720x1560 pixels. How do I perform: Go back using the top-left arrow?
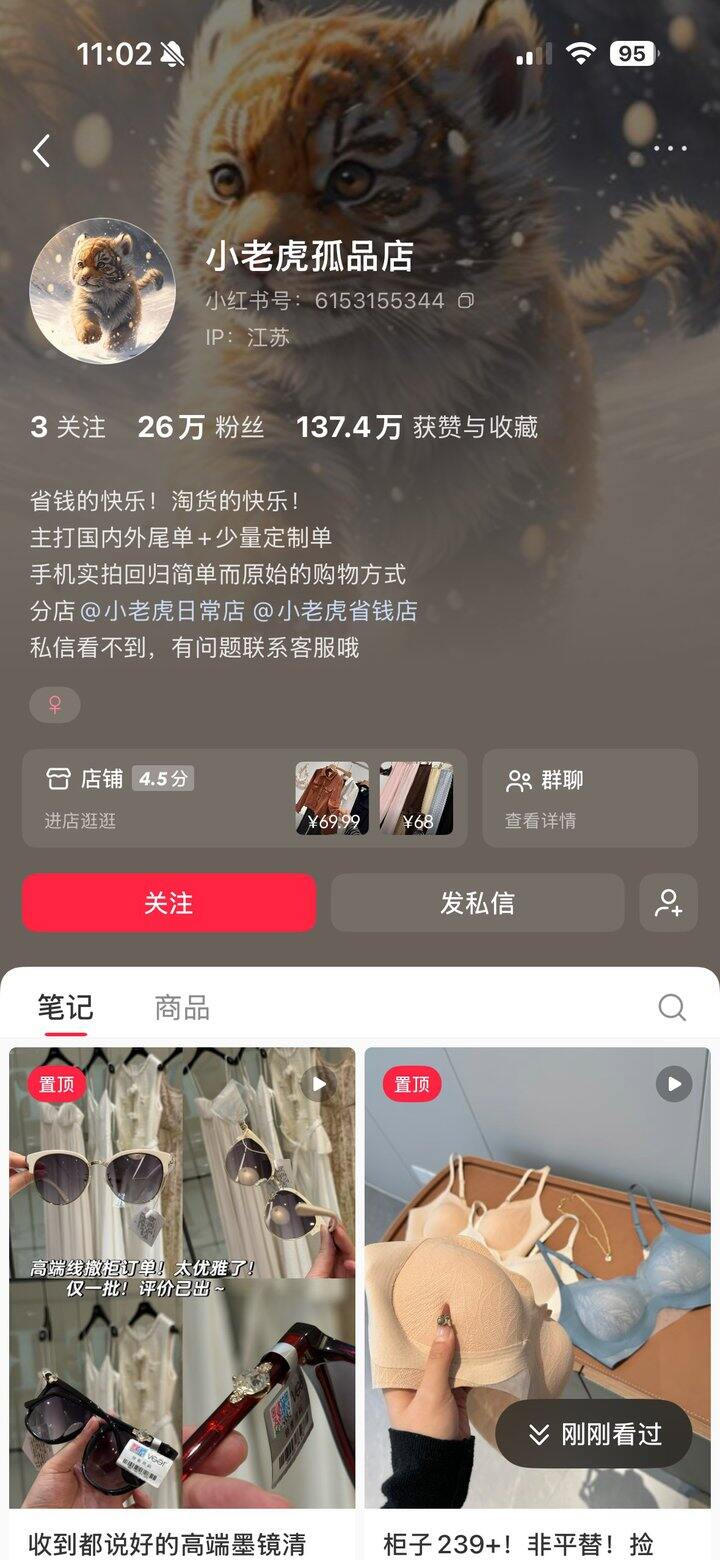(41, 151)
